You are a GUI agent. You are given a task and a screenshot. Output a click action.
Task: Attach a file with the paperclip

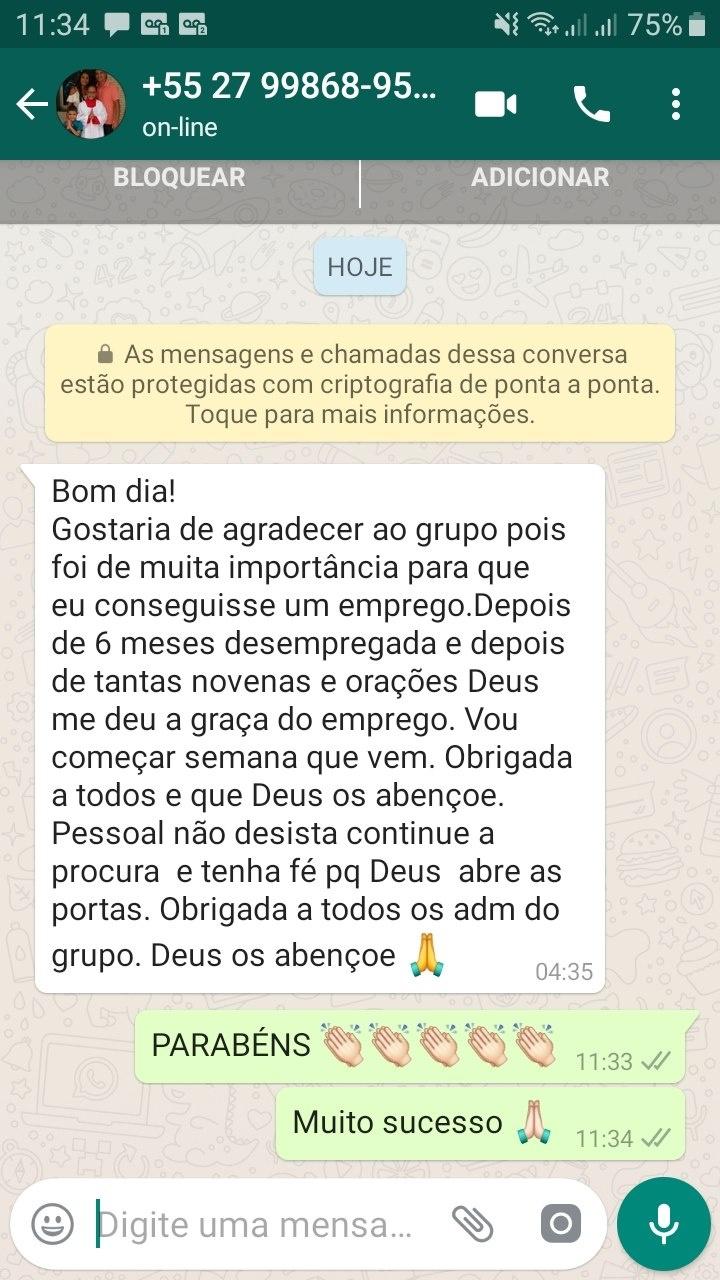click(473, 1223)
